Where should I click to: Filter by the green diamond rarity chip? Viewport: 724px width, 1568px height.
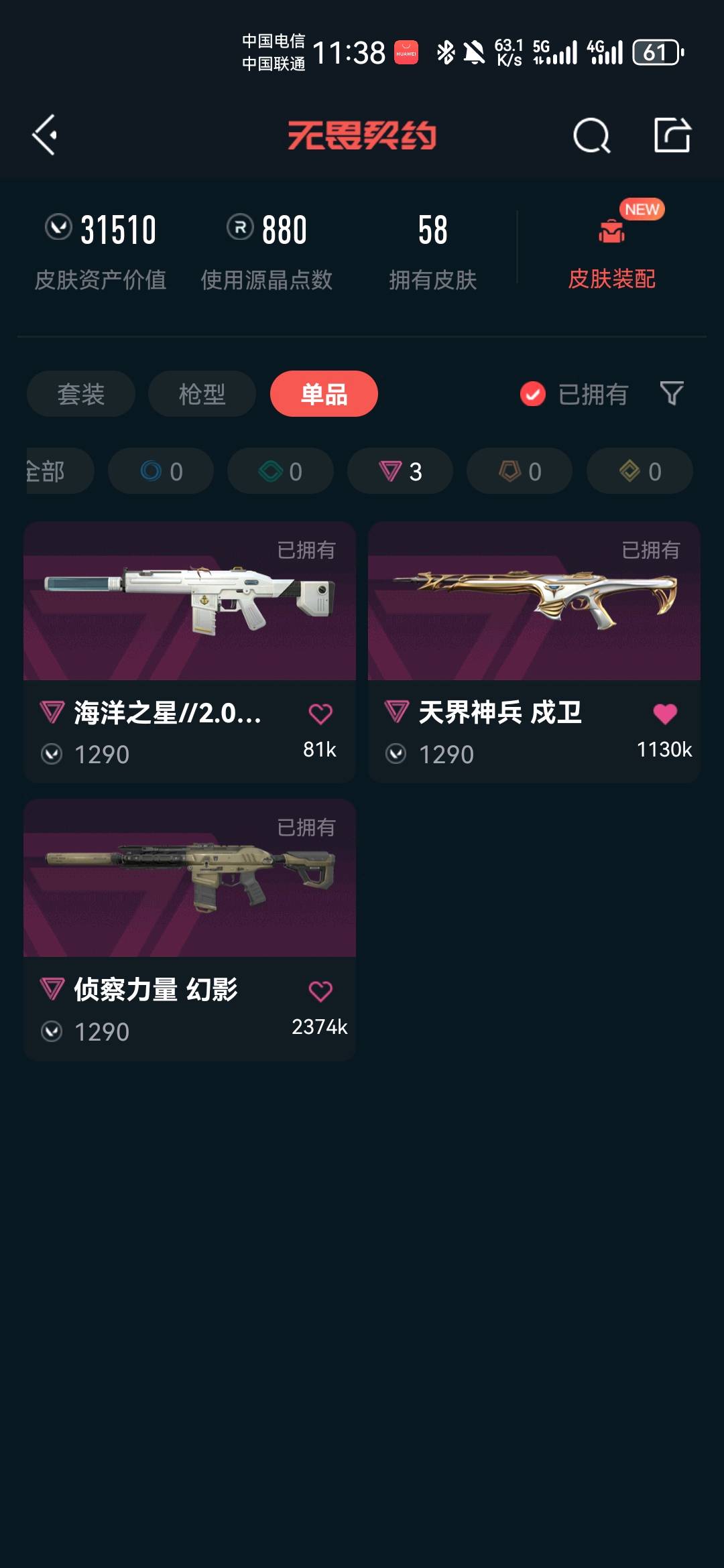pyautogui.click(x=280, y=471)
